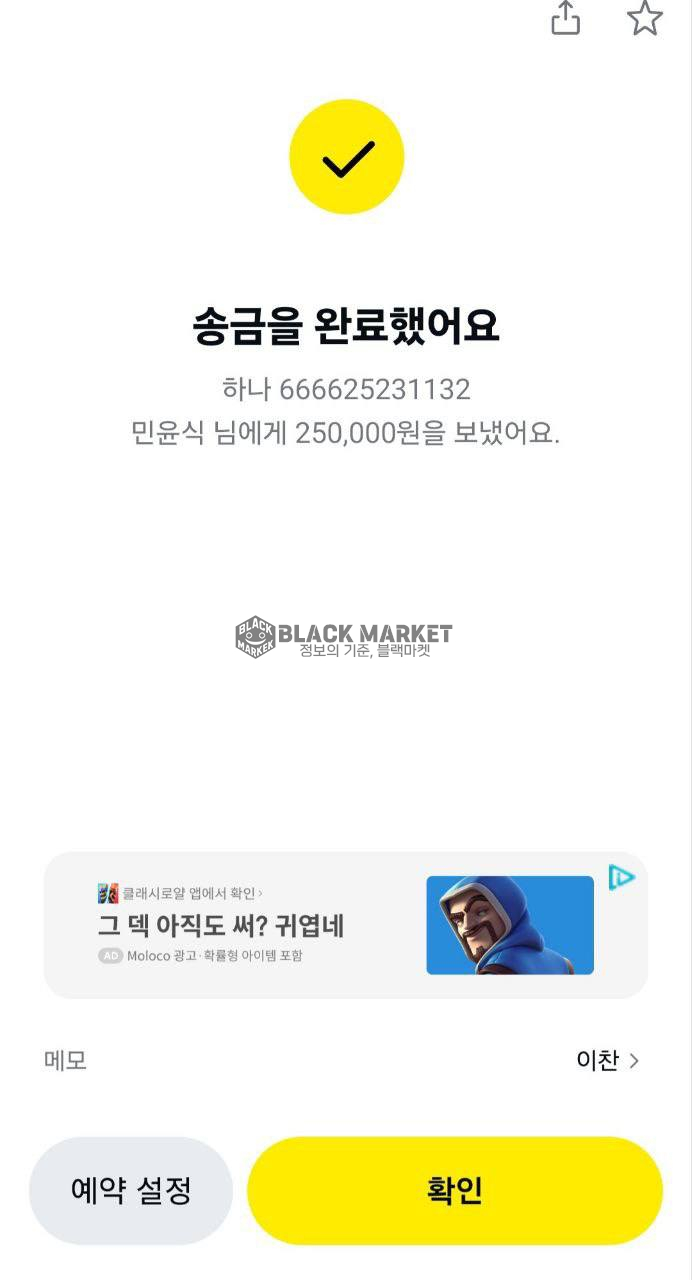Share this transfer receipt
This screenshot has width=692, height=1280.
coord(566,18)
